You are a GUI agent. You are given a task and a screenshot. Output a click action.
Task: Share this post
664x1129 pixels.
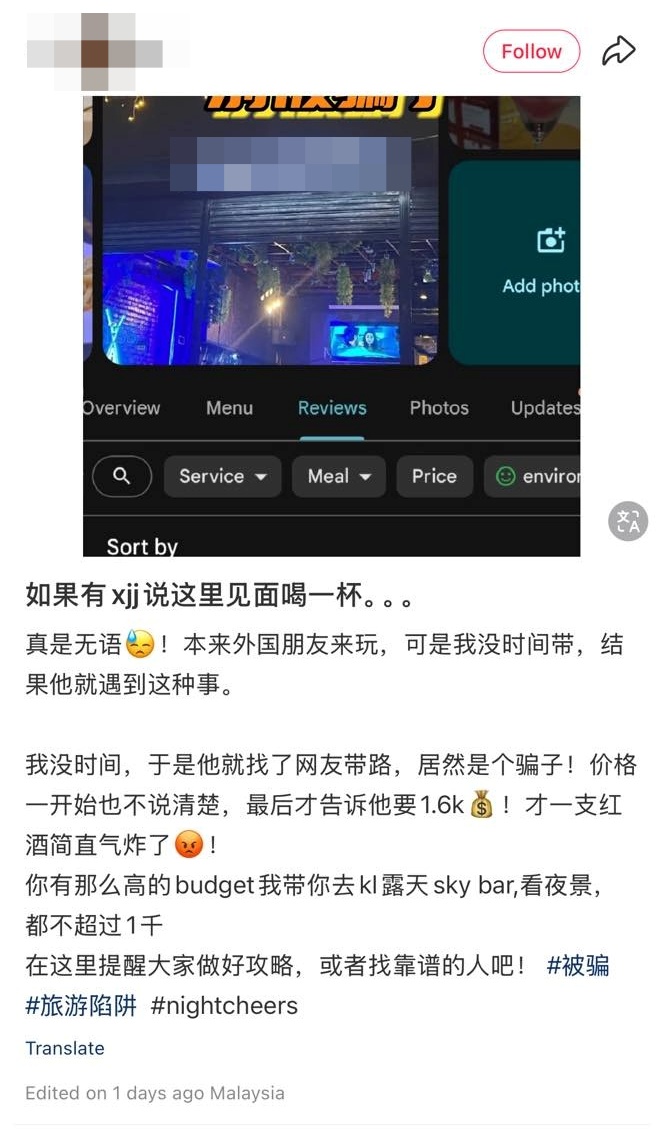[x=619, y=51]
